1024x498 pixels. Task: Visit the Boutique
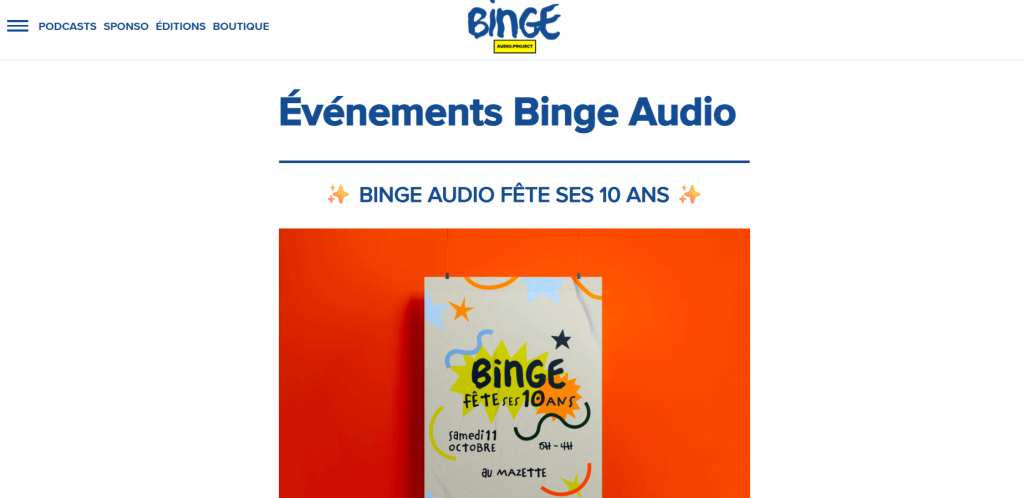(241, 27)
